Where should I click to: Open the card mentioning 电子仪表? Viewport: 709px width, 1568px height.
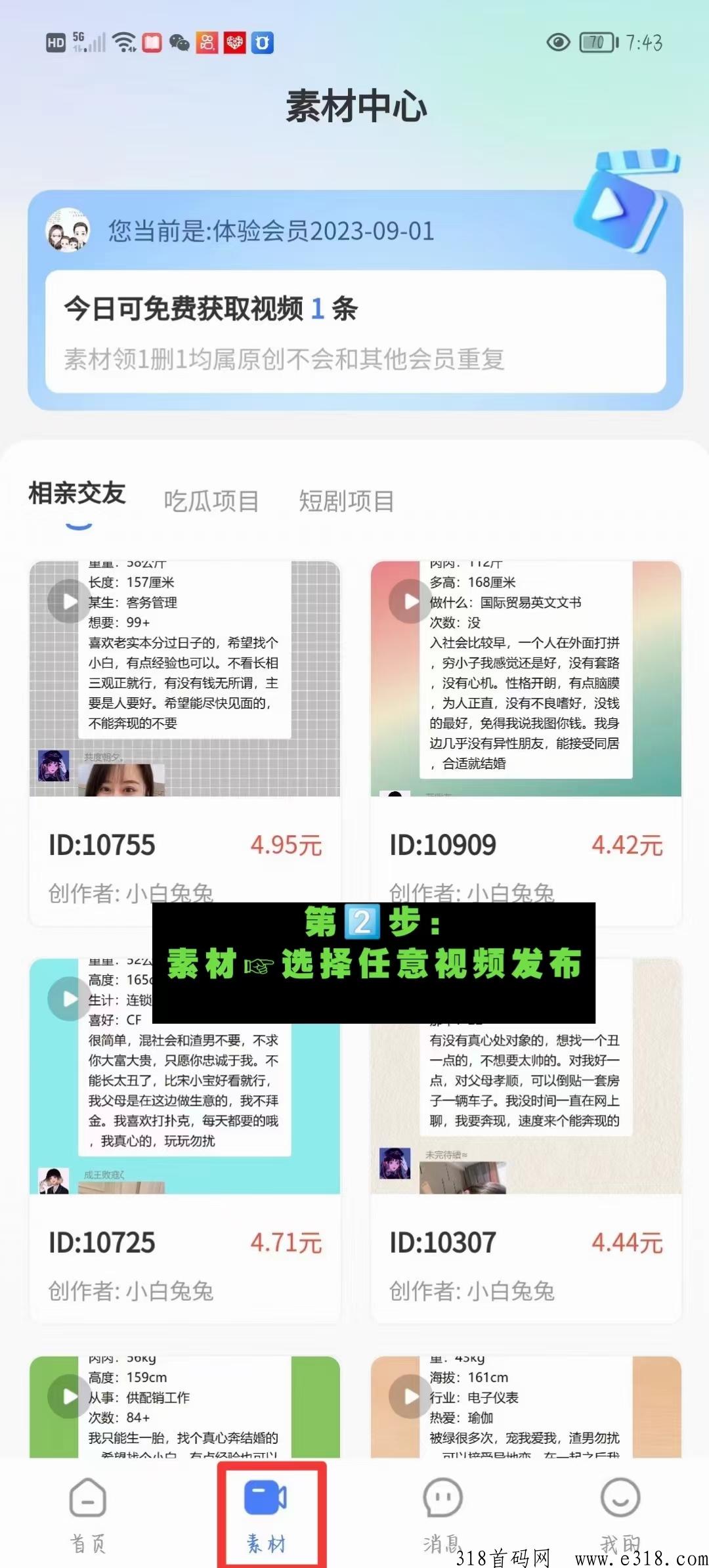(526, 1406)
